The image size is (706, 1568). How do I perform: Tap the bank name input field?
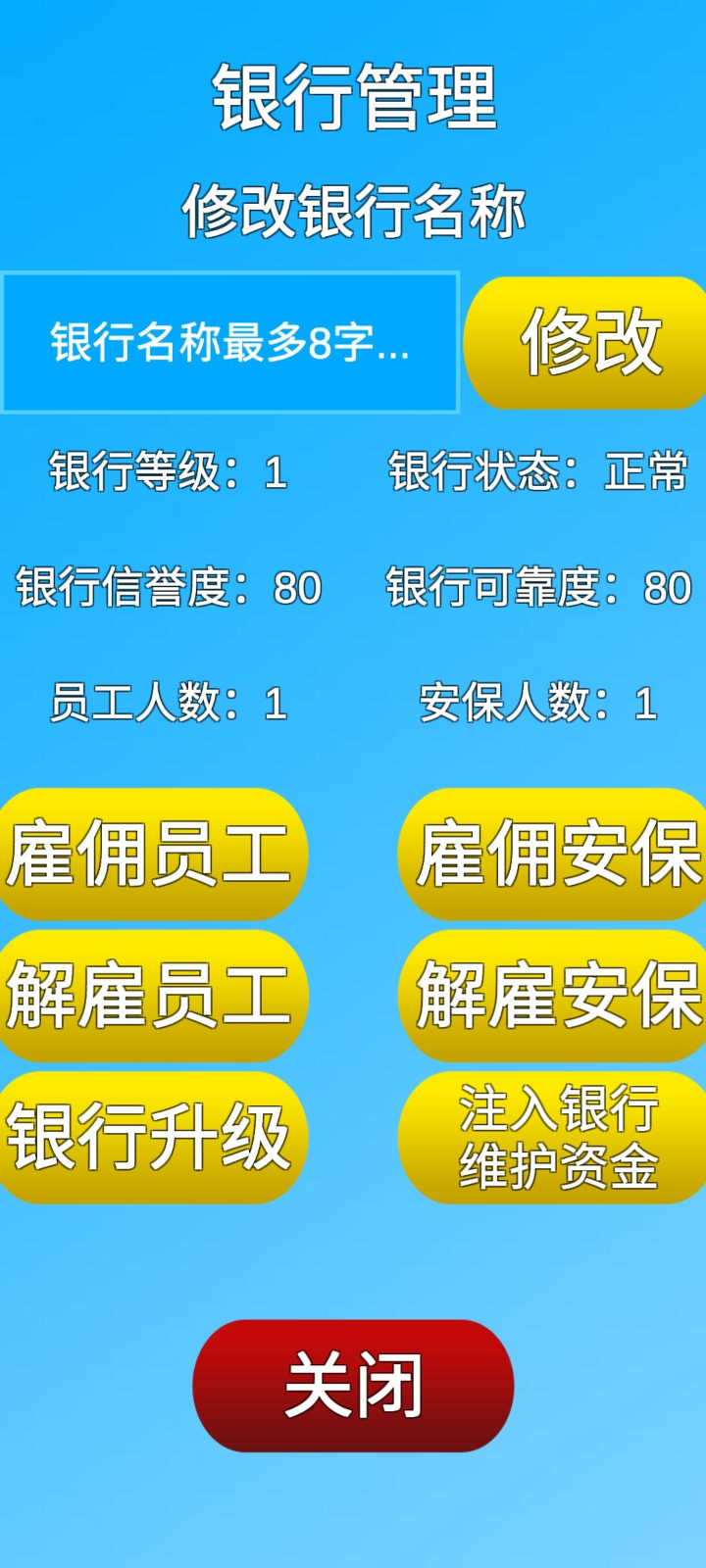click(x=230, y=343)
